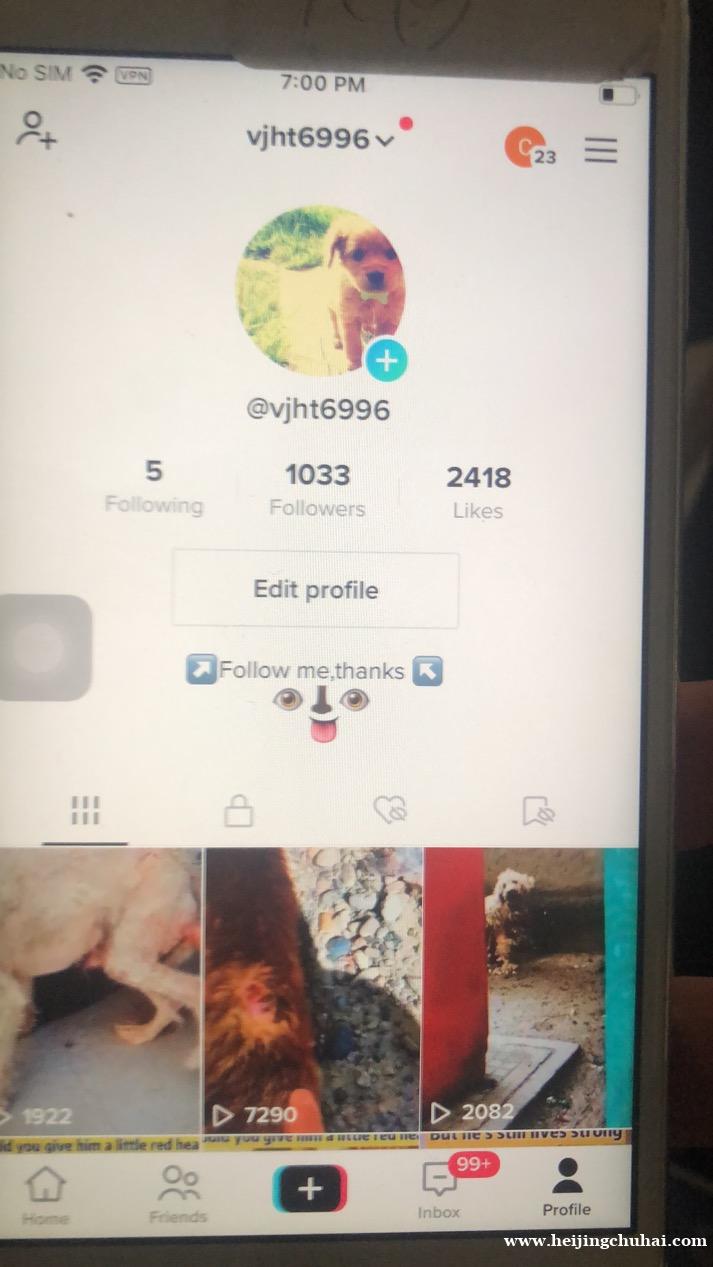Switch to the liked videos tab
Image resolution: width=713 pixels, height=1267 pixels.
coord(390,810)
